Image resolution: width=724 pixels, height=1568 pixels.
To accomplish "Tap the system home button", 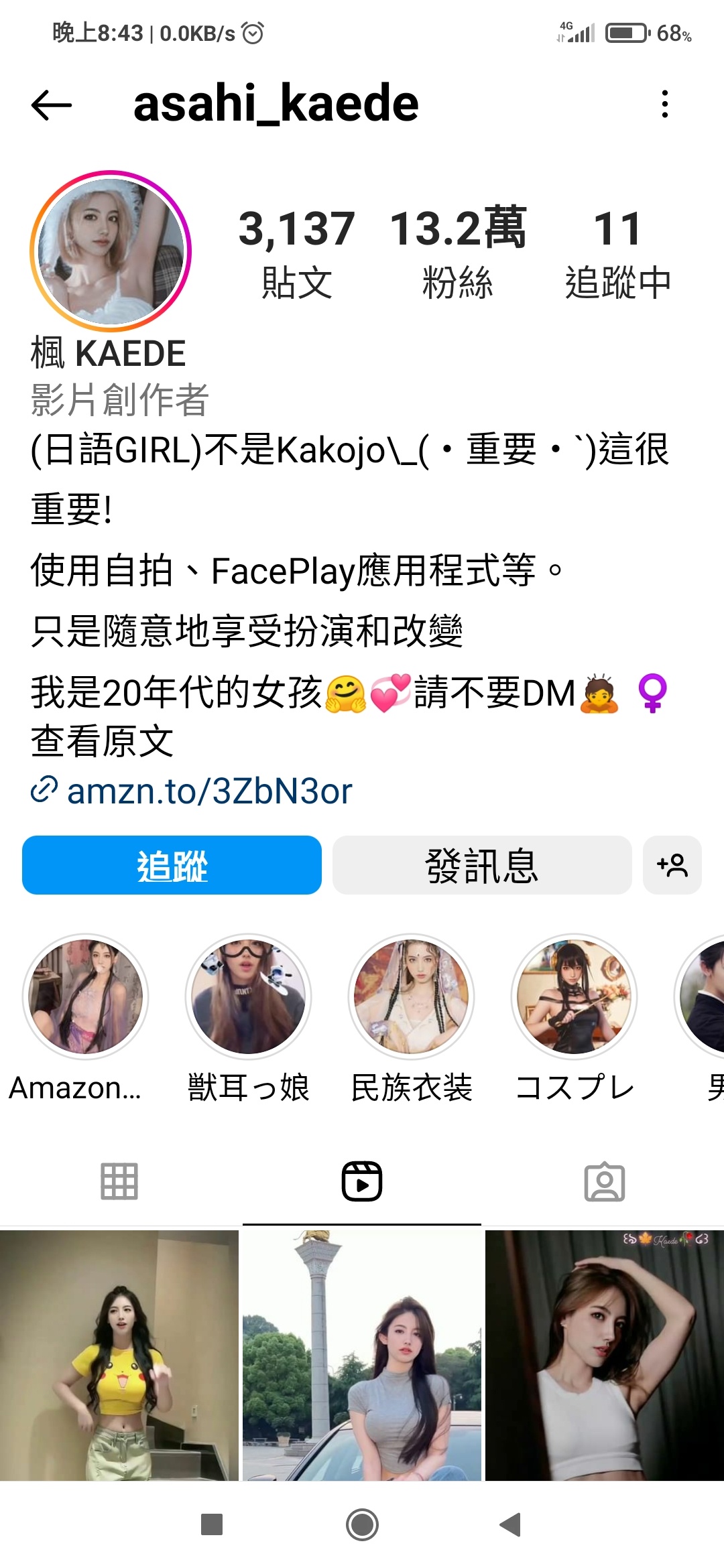I will pyautogui.click(x=362, y=1525).
